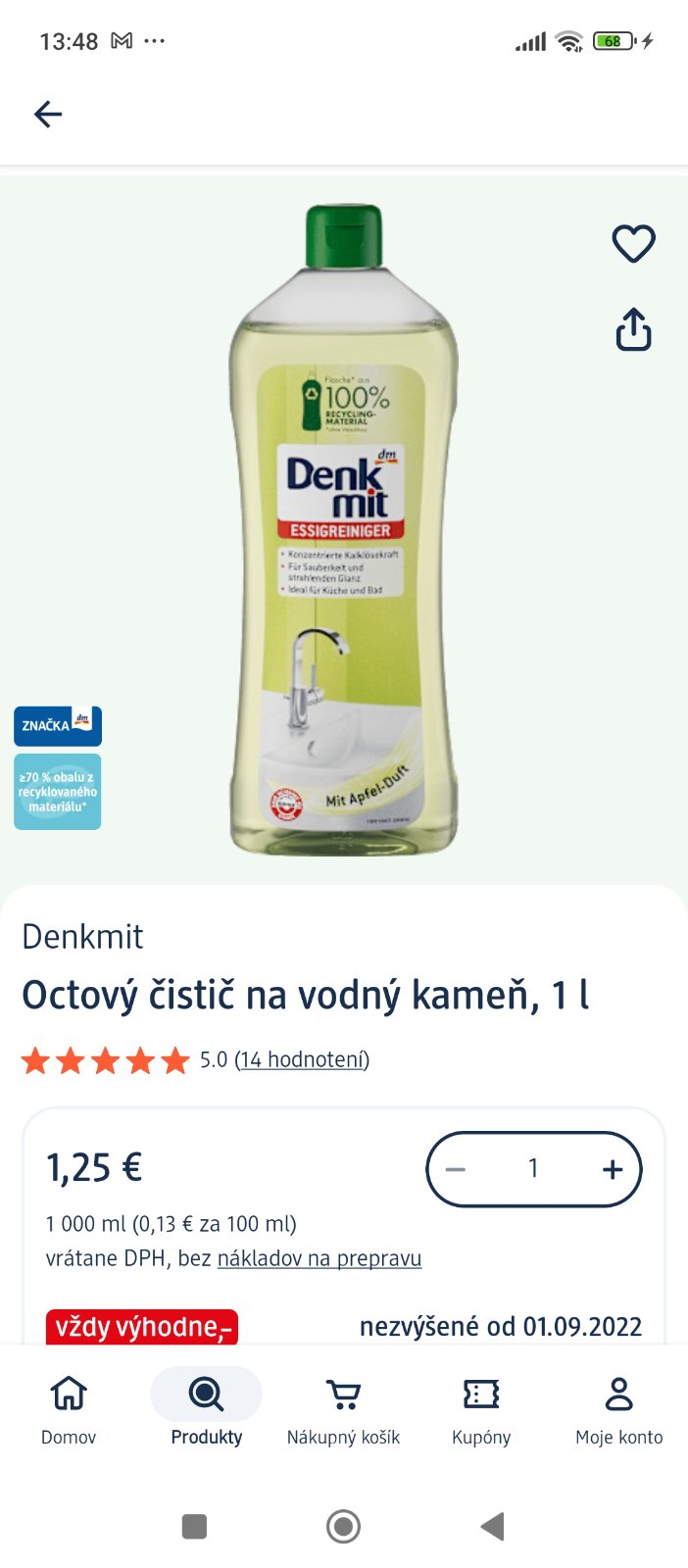The width and height of the screenshot is (688, 1568).
Task: Share this Denkmit product
Action: [633, 329]
